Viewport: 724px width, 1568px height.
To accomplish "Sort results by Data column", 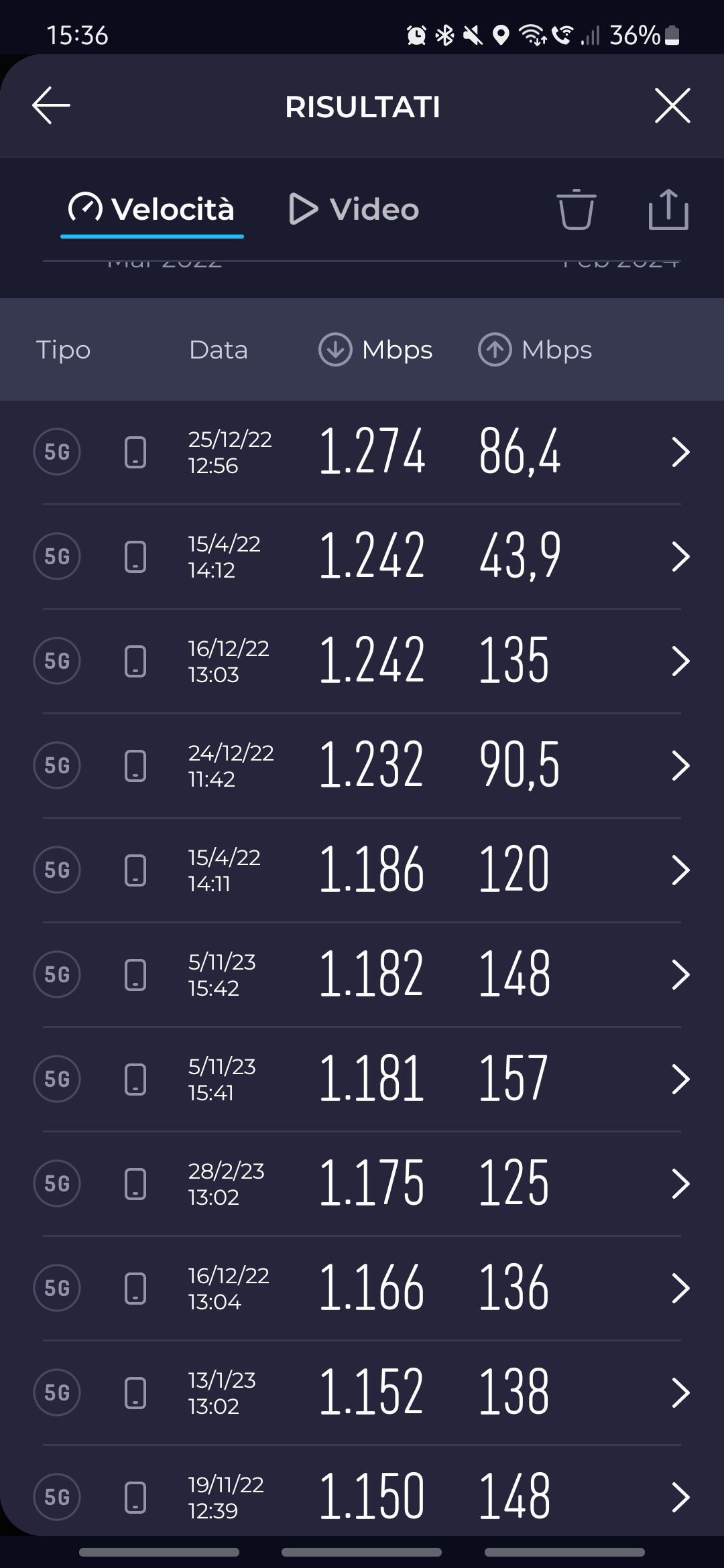I will point(219,350).
